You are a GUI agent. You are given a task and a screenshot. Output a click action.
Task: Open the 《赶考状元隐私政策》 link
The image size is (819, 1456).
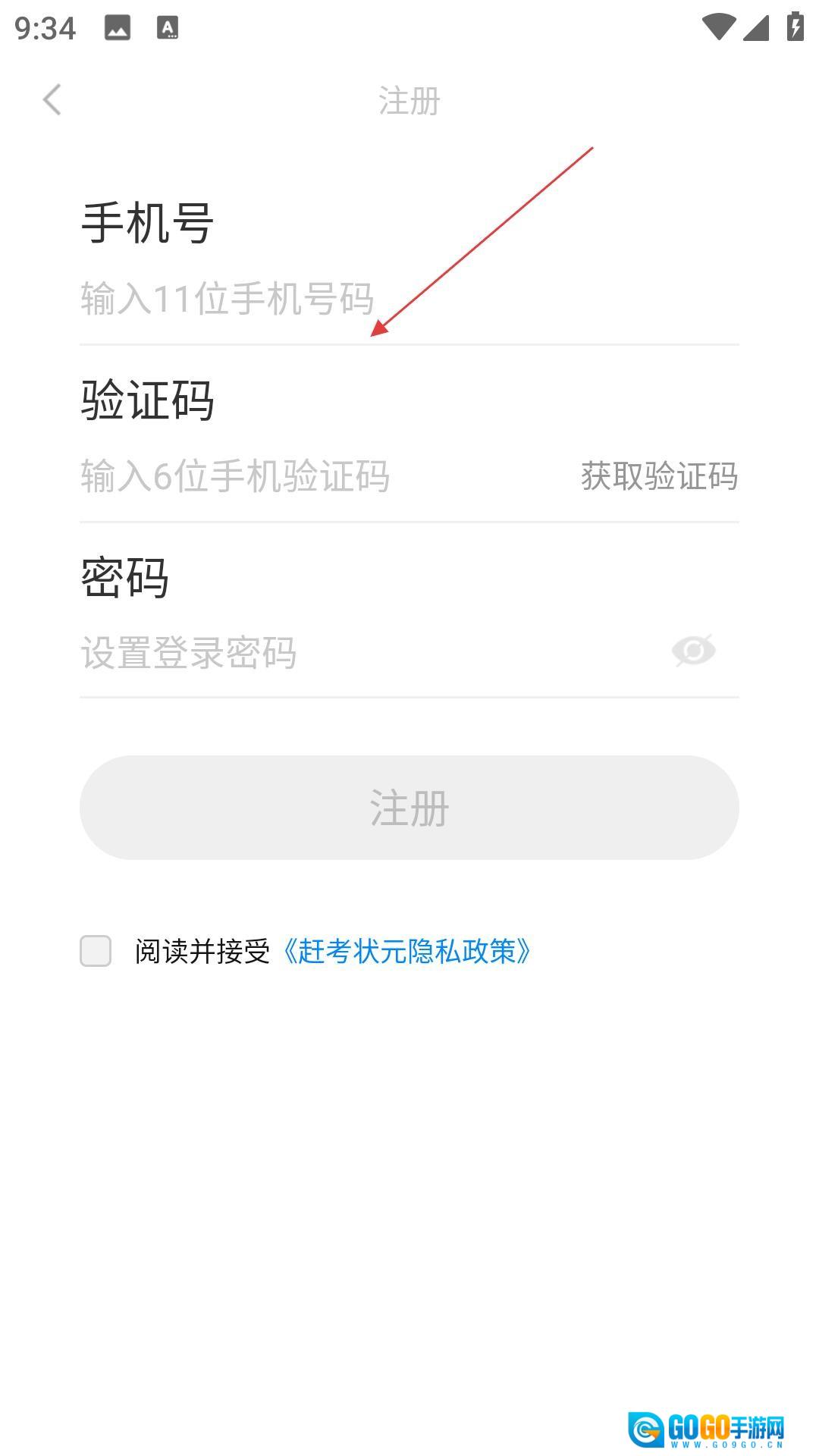click(406, 951)
